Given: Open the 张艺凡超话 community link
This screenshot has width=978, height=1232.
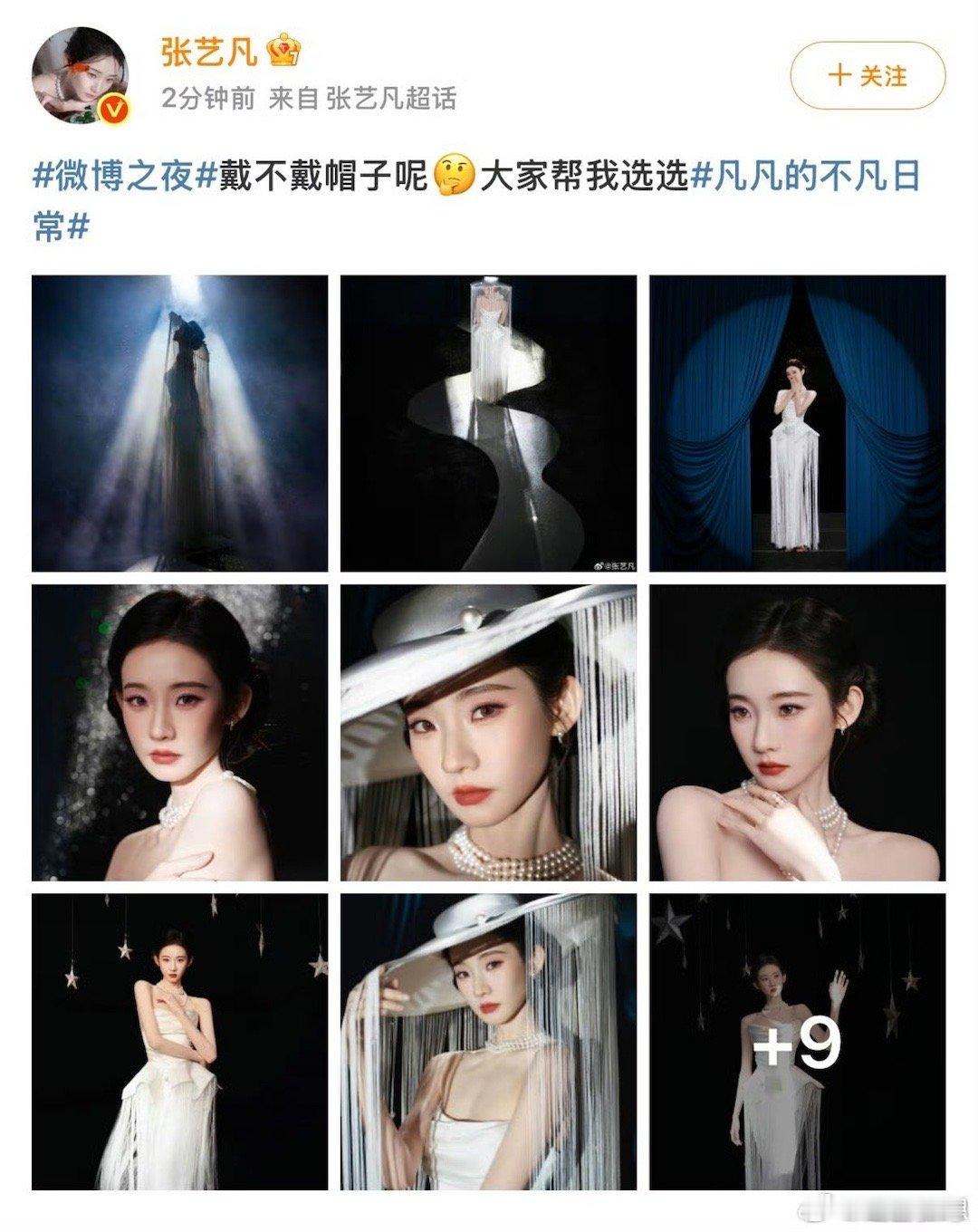Looking at the screenshot, I should [x=395, y=101].
